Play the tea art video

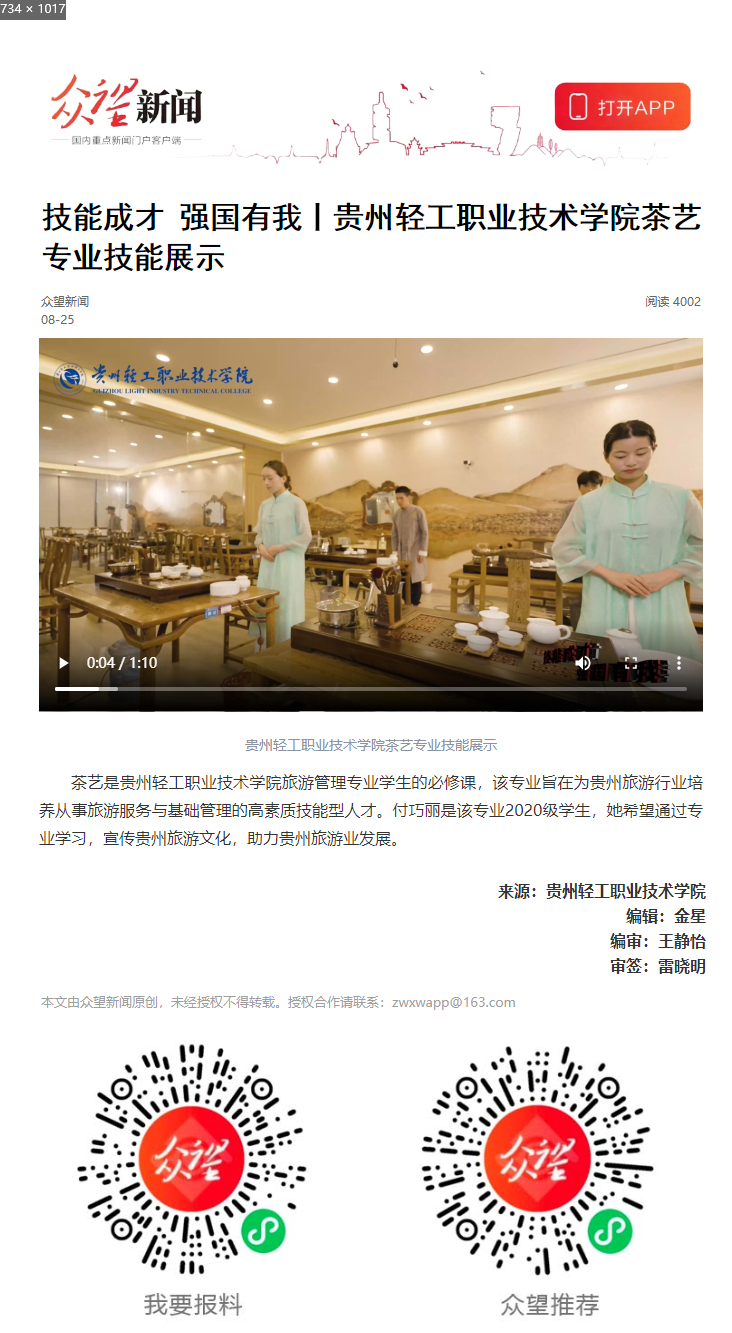64,663
